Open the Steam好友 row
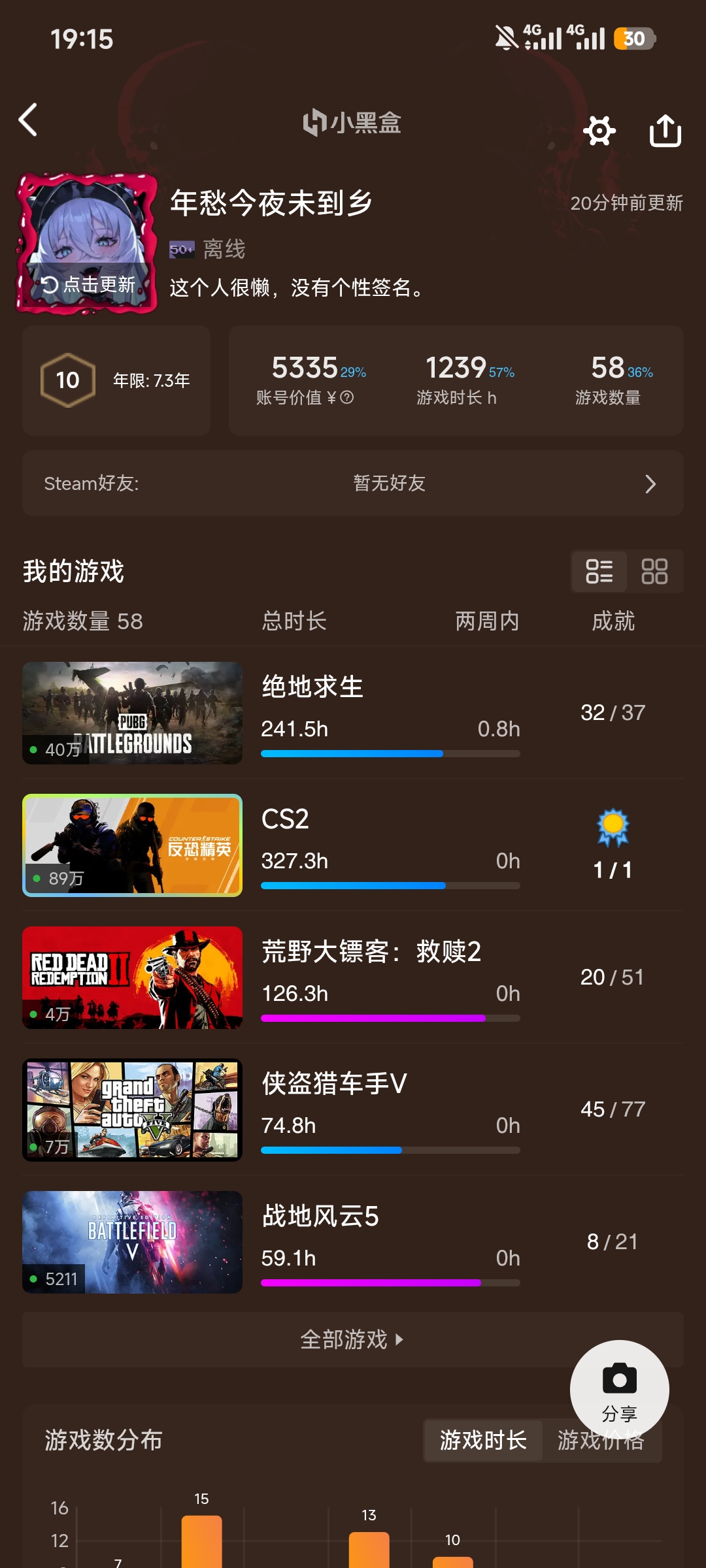The image size is (706, 1568). click(353, 483)
